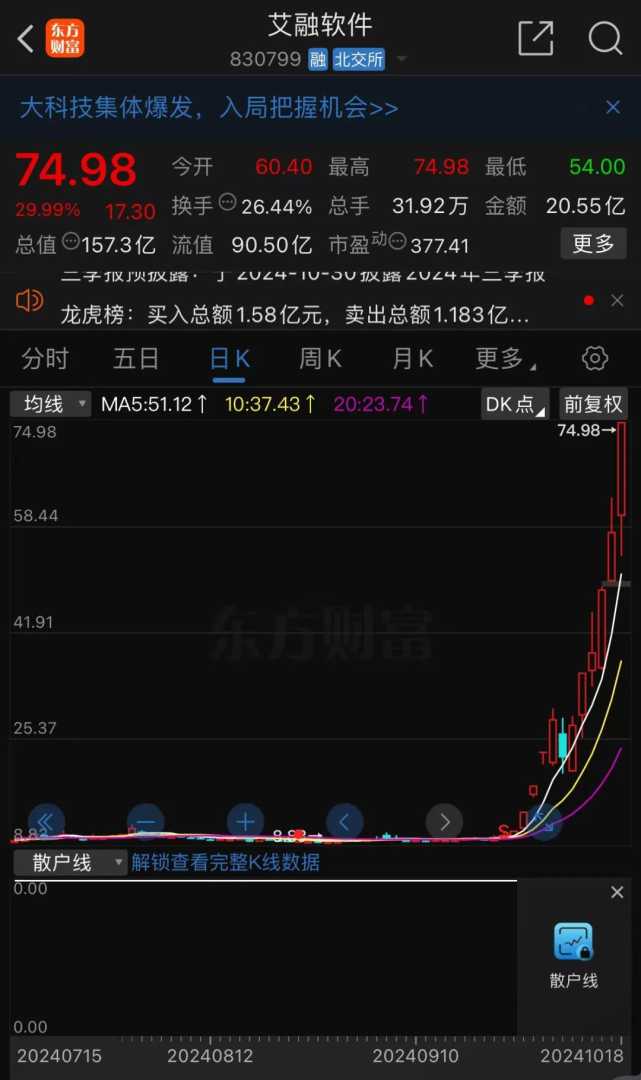The width and height of the screenshot is (641, 1080).
Task: Select the 月K chart tab
Action: click(412, 358)
